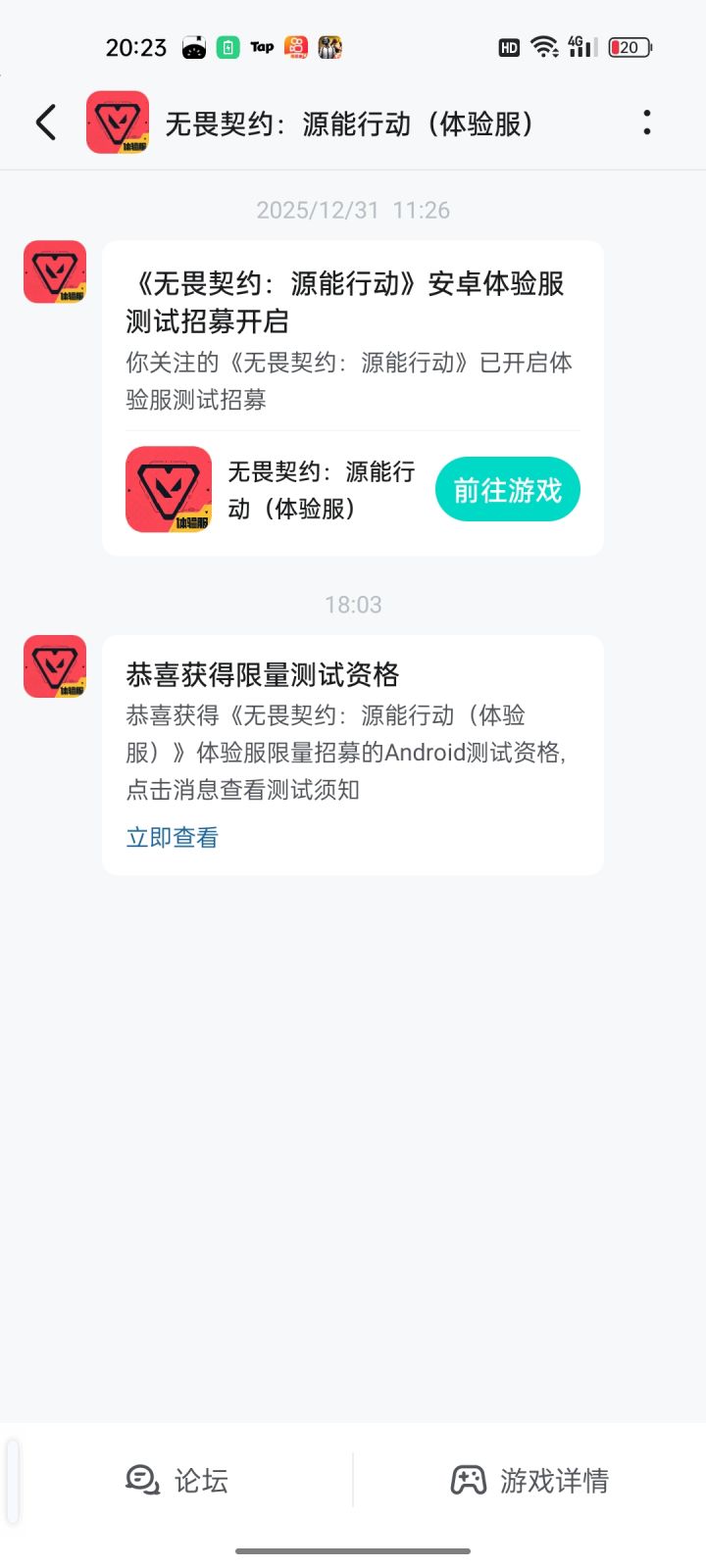Tap the game avatar beside the first message
This screenshot has height=1568, width=706.
tap(55, 271)
